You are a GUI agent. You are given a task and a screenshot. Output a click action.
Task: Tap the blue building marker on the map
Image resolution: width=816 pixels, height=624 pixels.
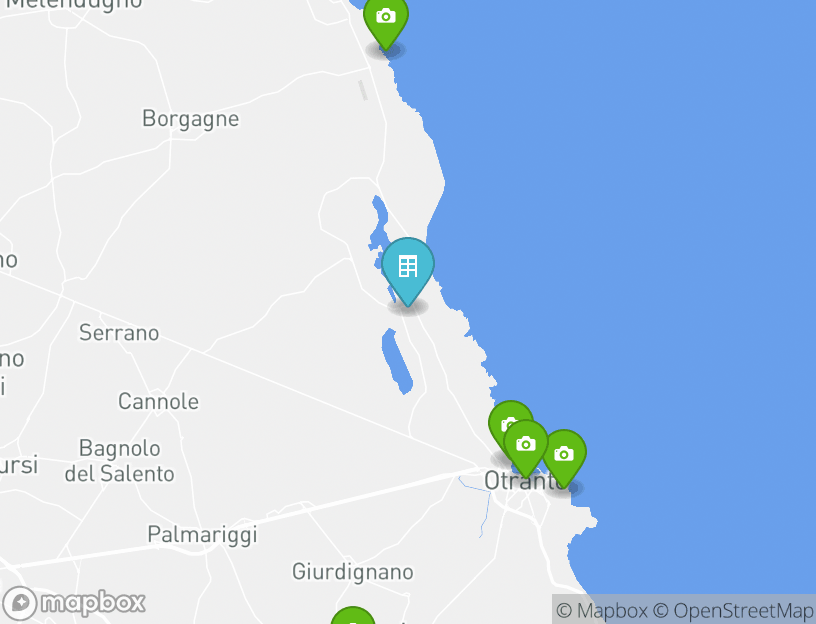click(408, 267)
